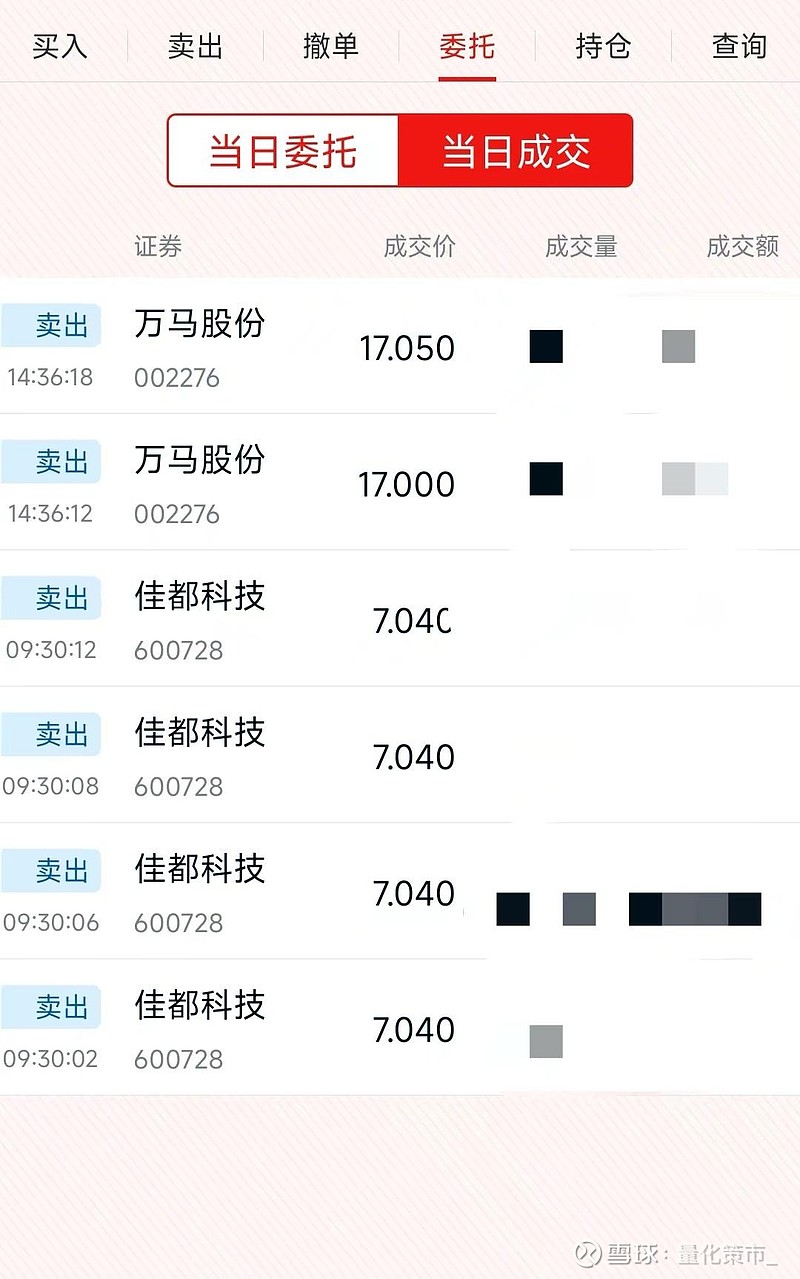Click the 成交价 column header

[420, 247]
